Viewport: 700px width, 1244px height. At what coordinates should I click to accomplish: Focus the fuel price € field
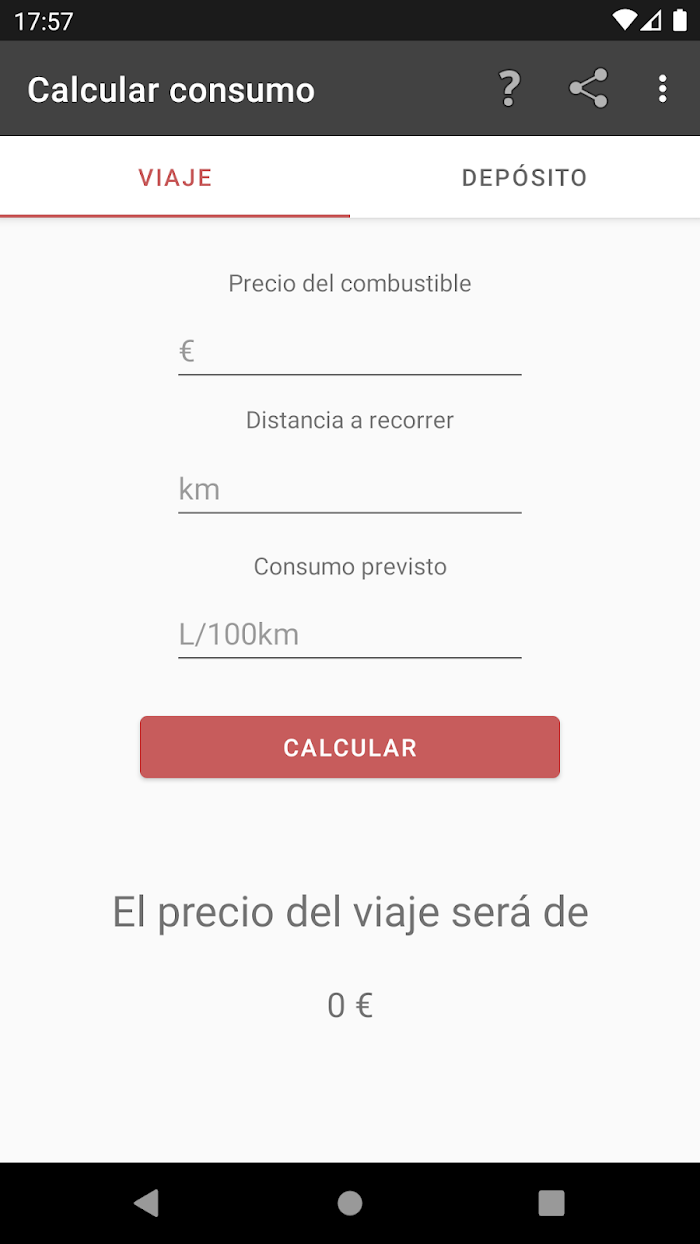350,351
